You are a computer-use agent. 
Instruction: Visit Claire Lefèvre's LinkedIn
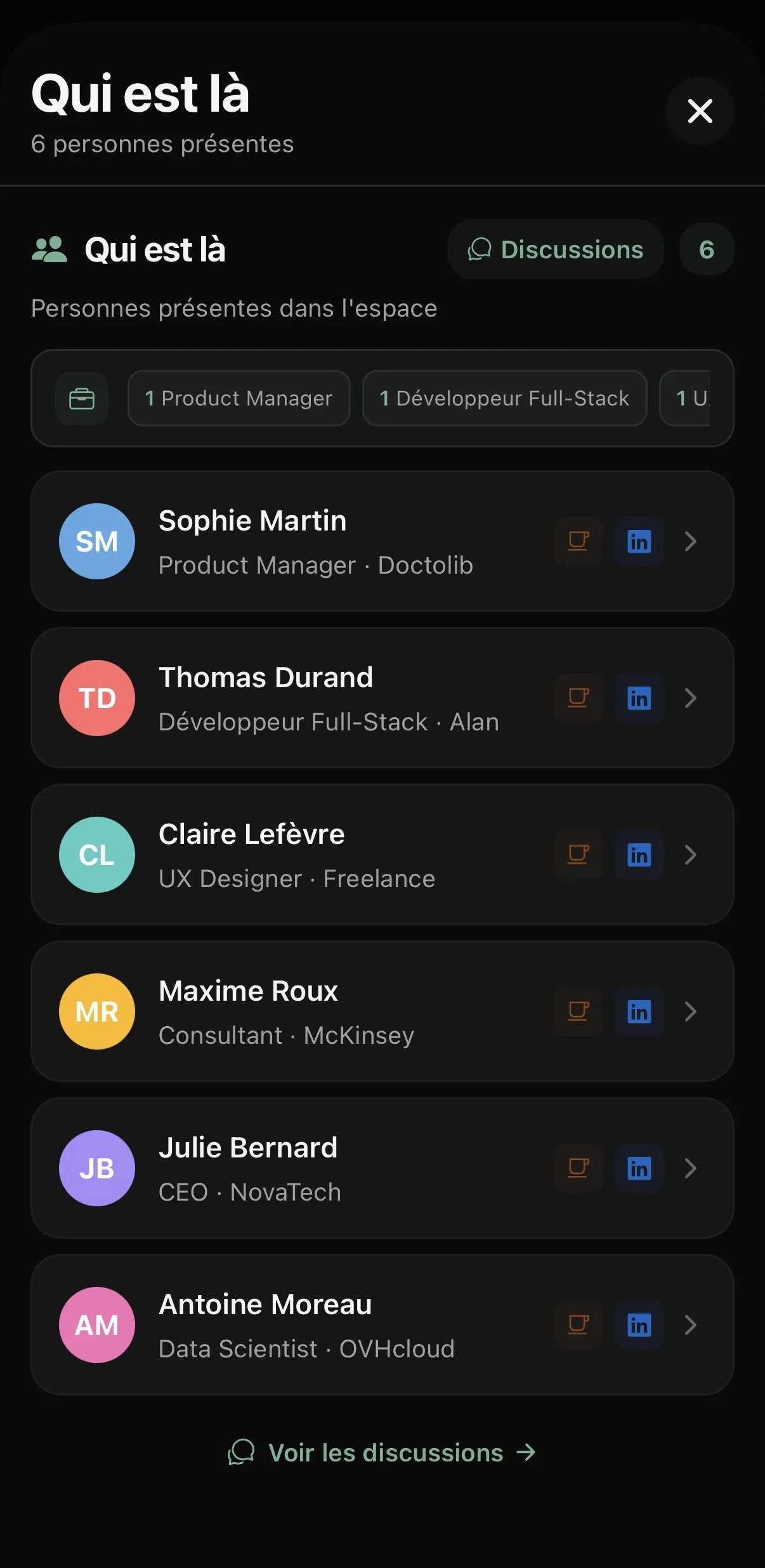[639, 855]
